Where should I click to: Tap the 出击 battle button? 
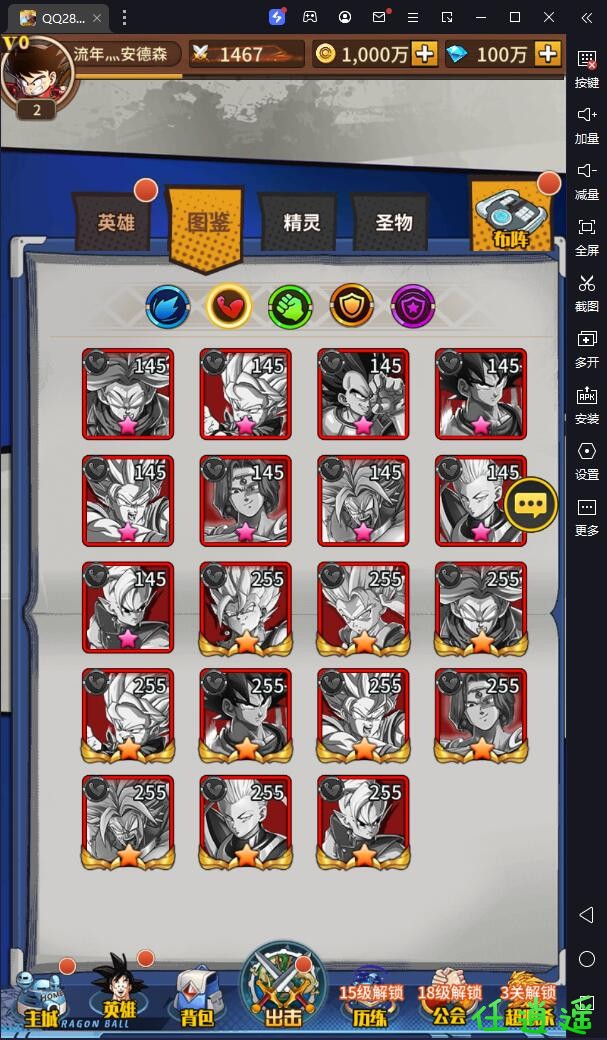tap(283, 988)
